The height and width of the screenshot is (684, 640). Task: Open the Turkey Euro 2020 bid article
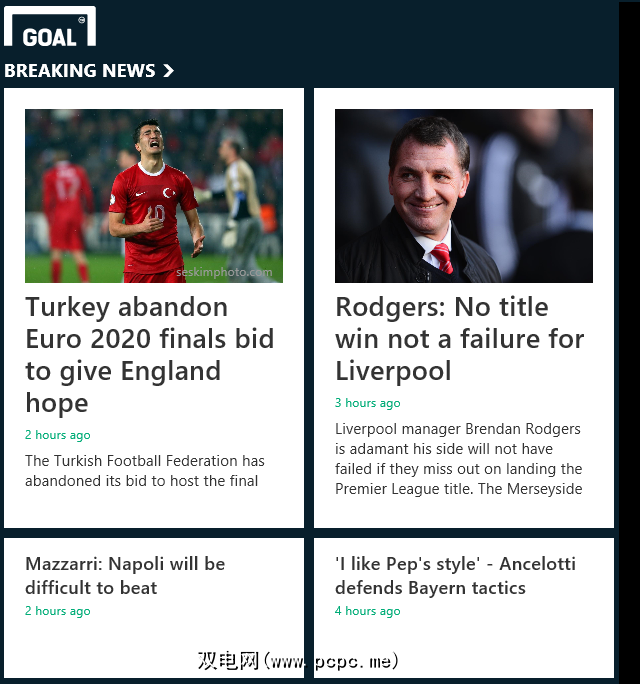149,354
